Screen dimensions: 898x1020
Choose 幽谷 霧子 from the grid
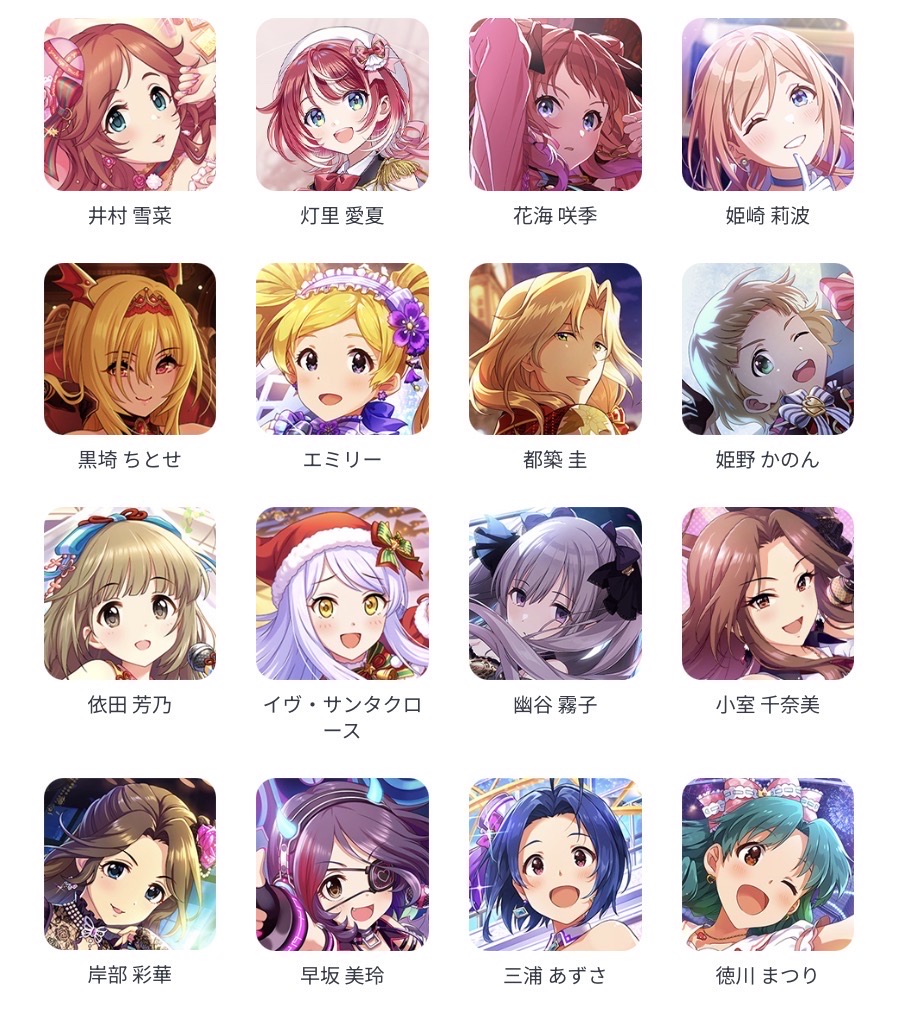coord(555,594)
